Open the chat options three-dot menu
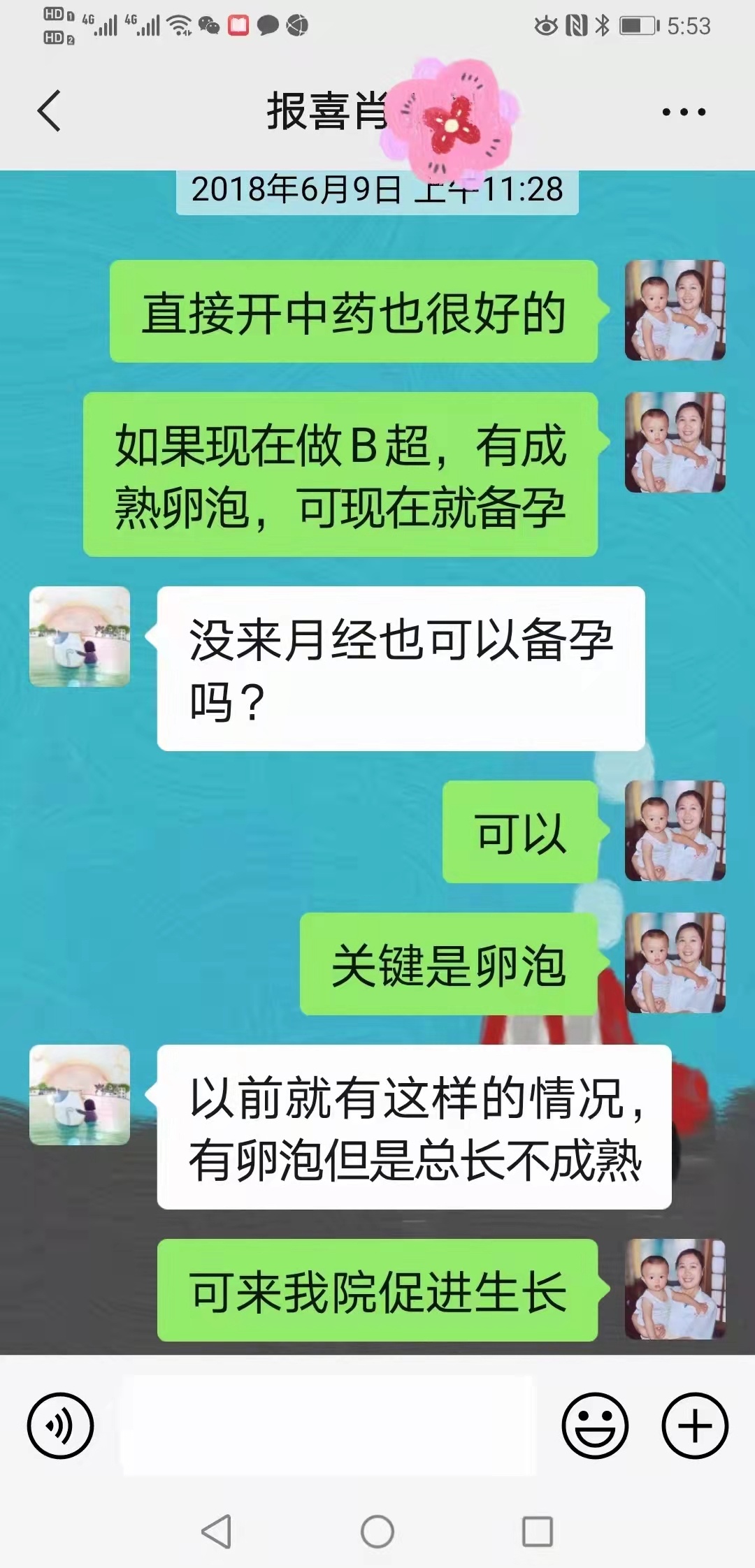 (684, 112)
